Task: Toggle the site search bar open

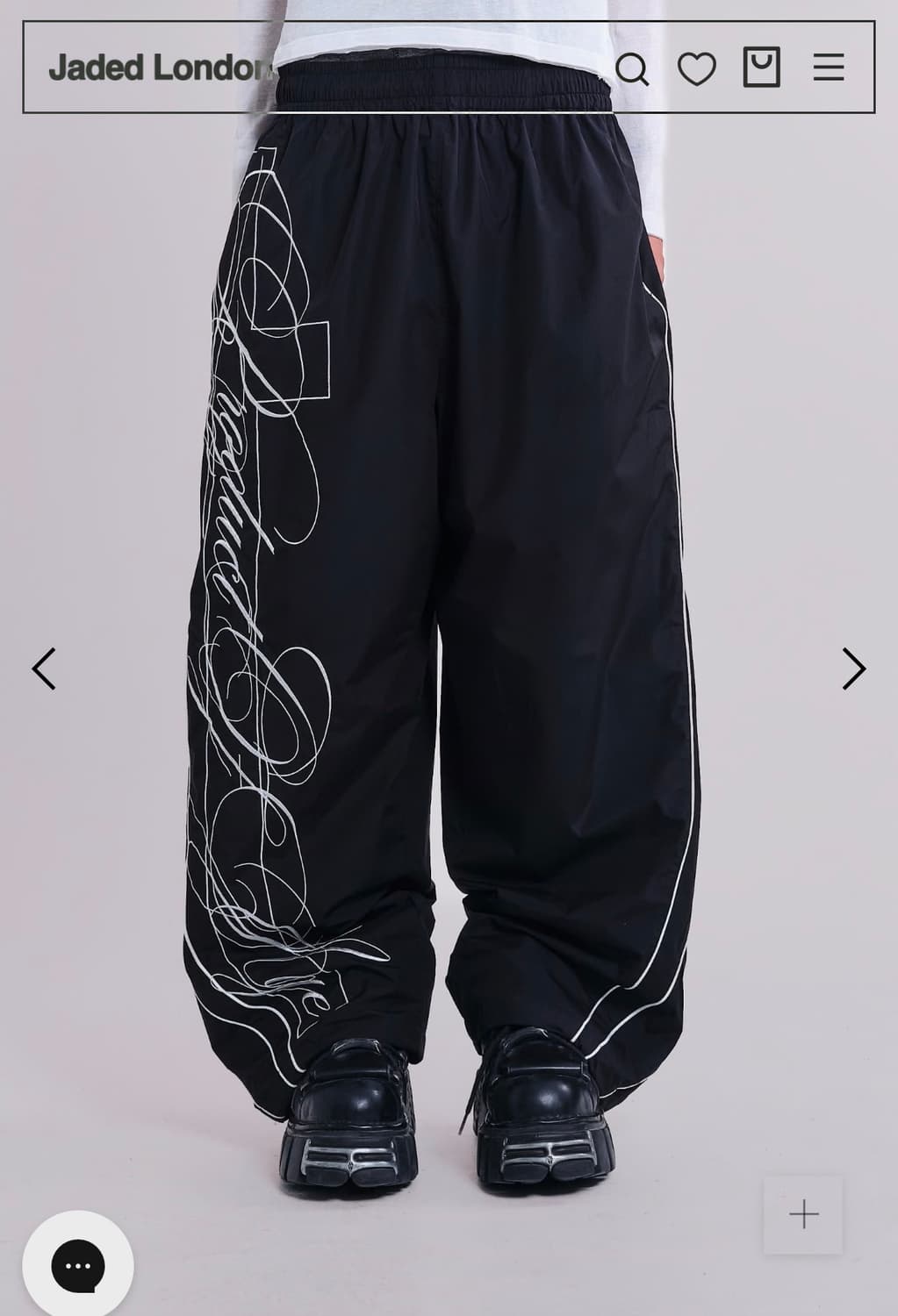Action: tap(634, 69)
